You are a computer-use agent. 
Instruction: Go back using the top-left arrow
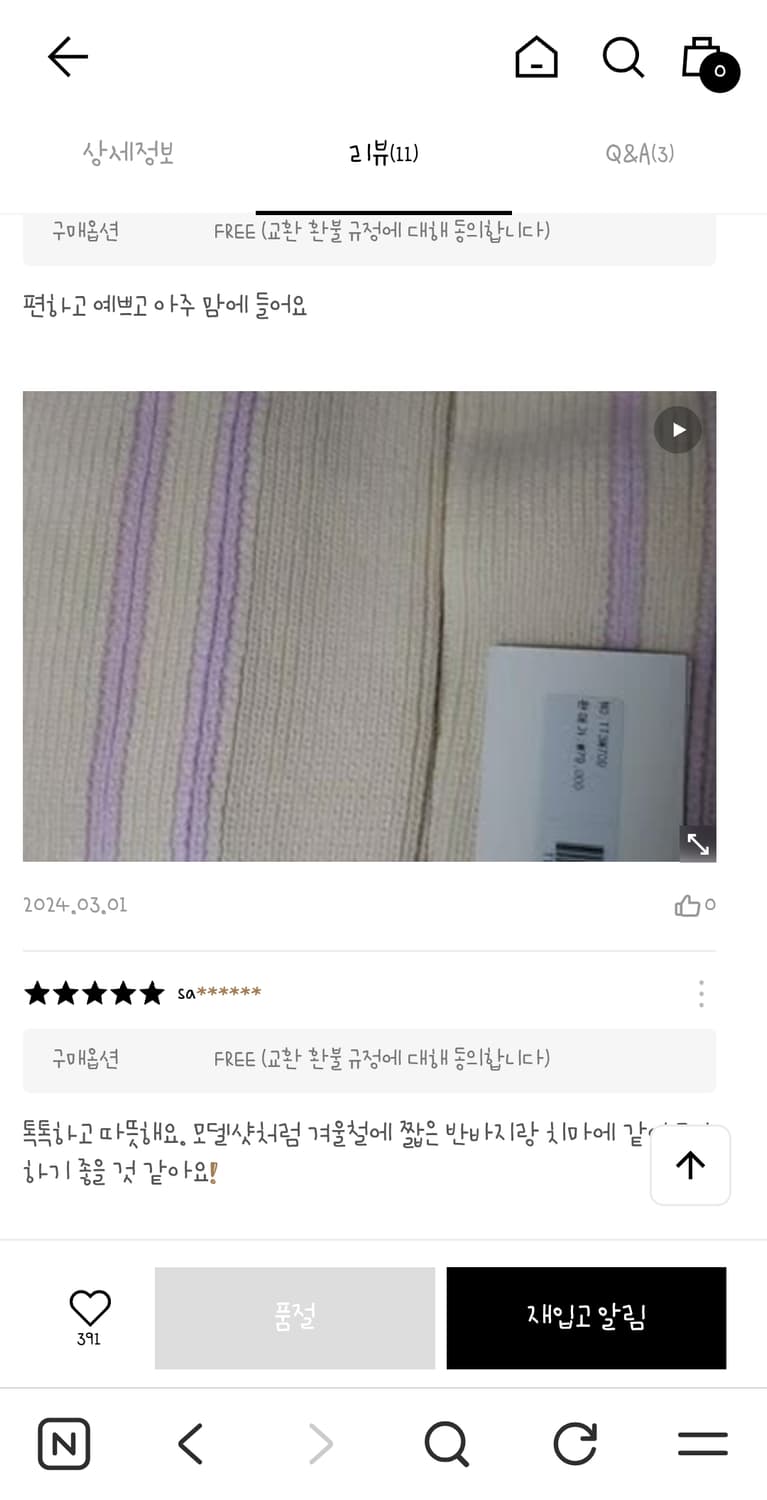pyautogui.click(x=66, y=57)
